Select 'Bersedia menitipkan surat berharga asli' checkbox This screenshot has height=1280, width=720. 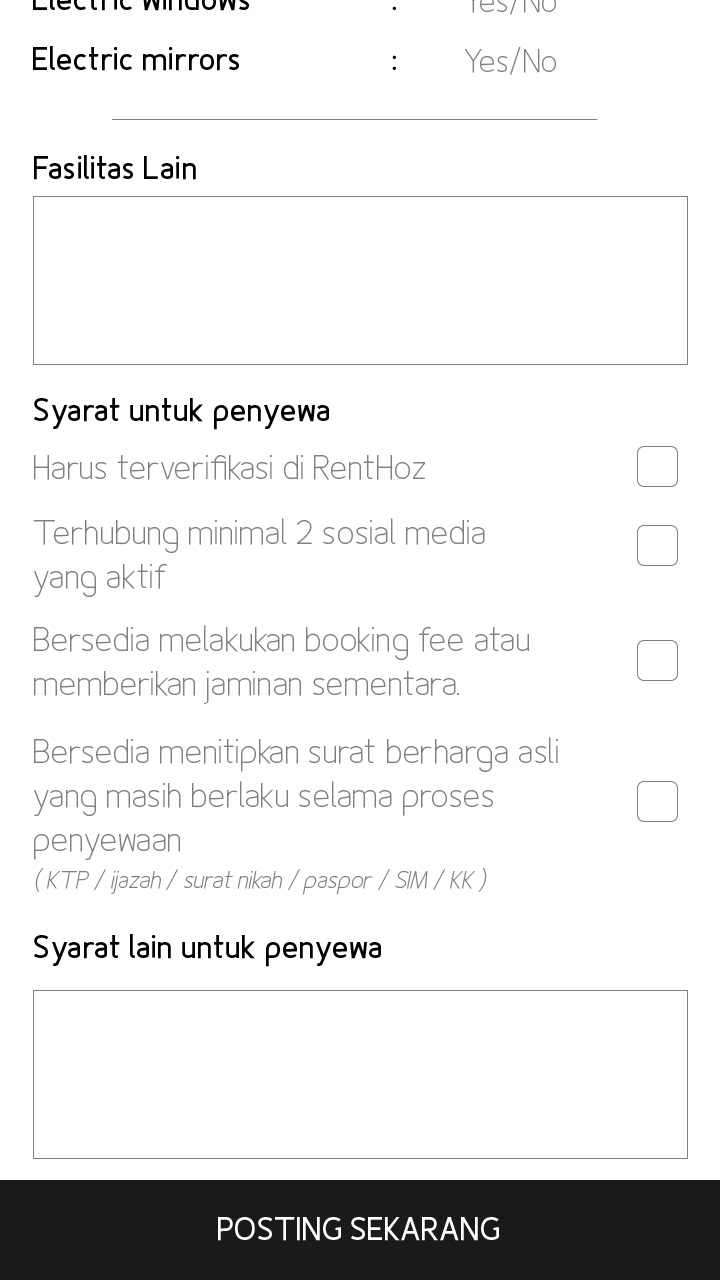[657, 802]
